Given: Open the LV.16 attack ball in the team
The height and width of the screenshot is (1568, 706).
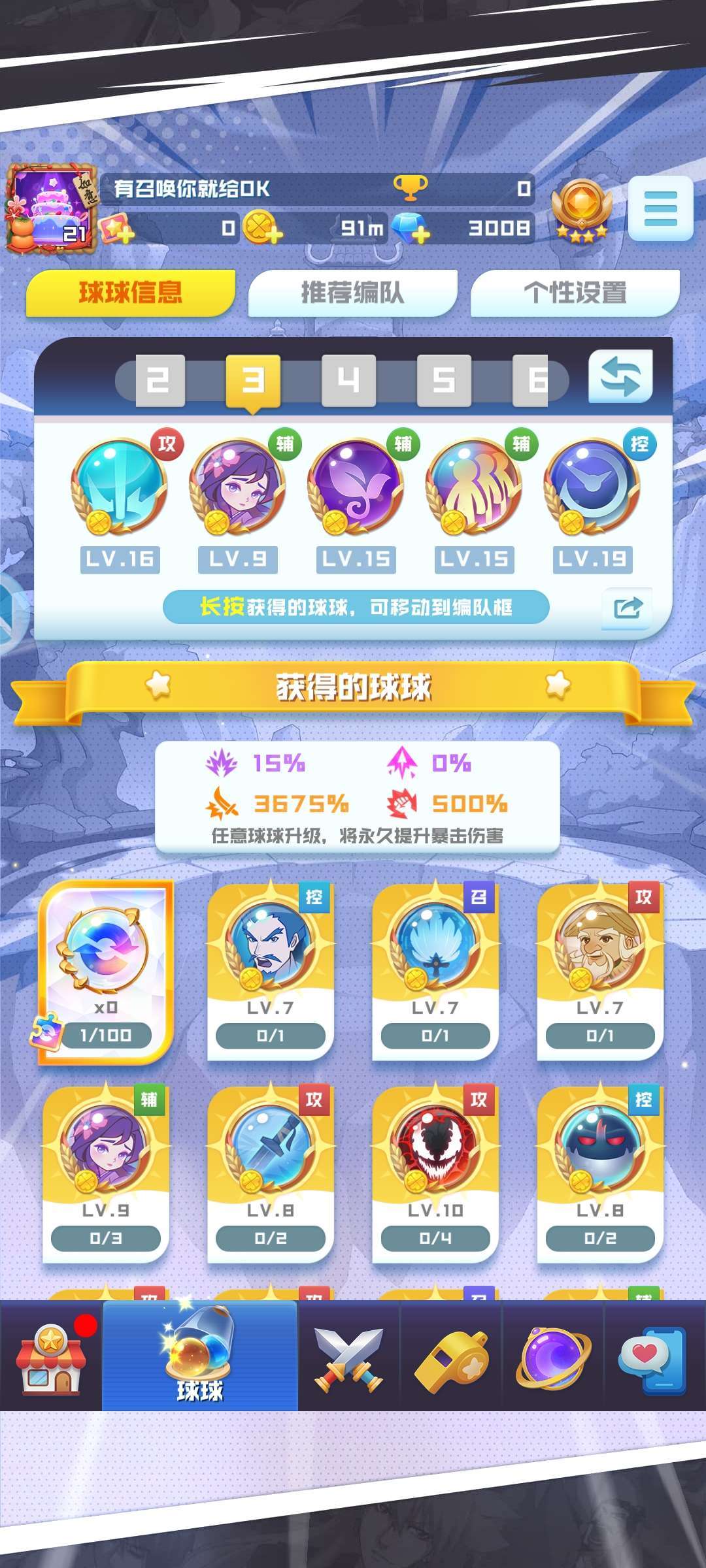Looking at the screenshot, I should click(120, 487).
